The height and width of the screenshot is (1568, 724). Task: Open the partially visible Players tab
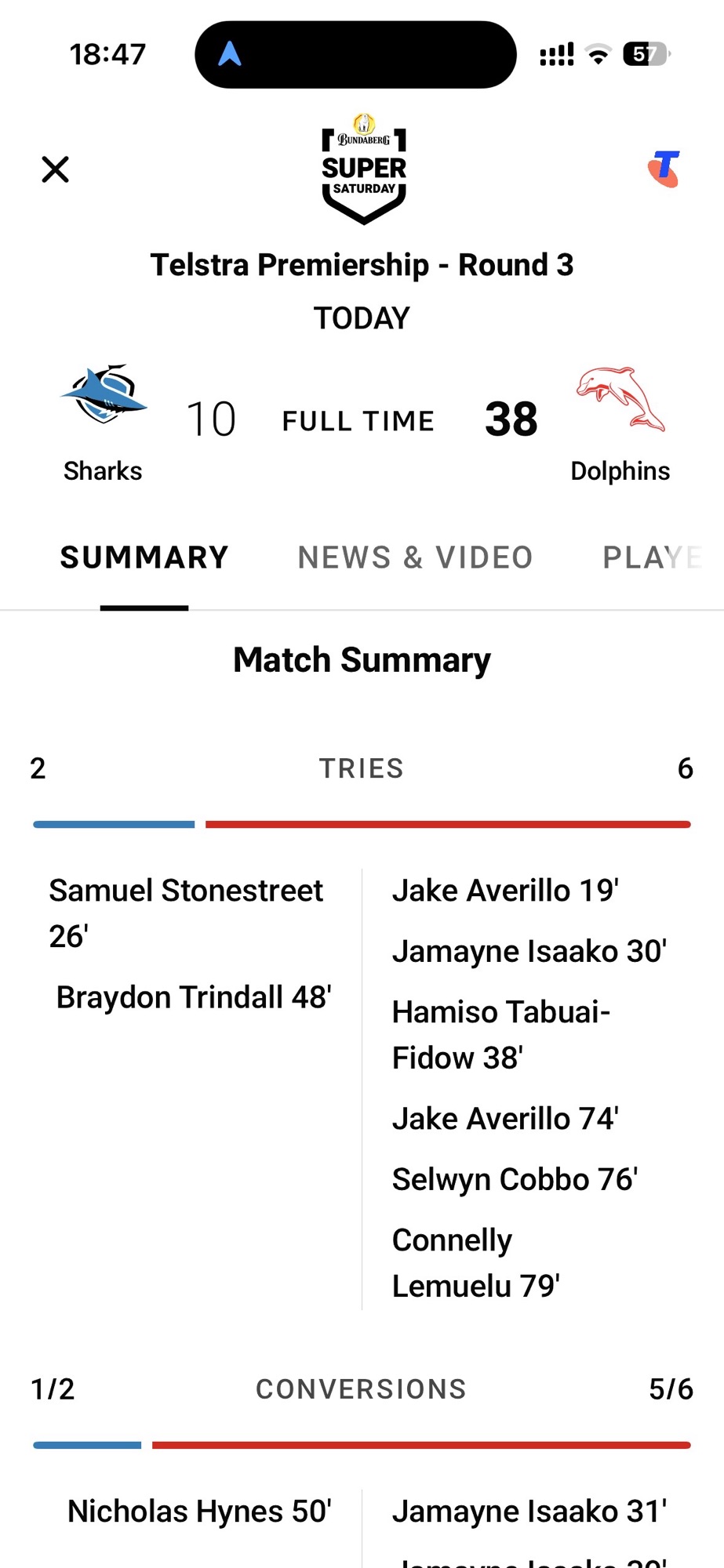point(652,557)
